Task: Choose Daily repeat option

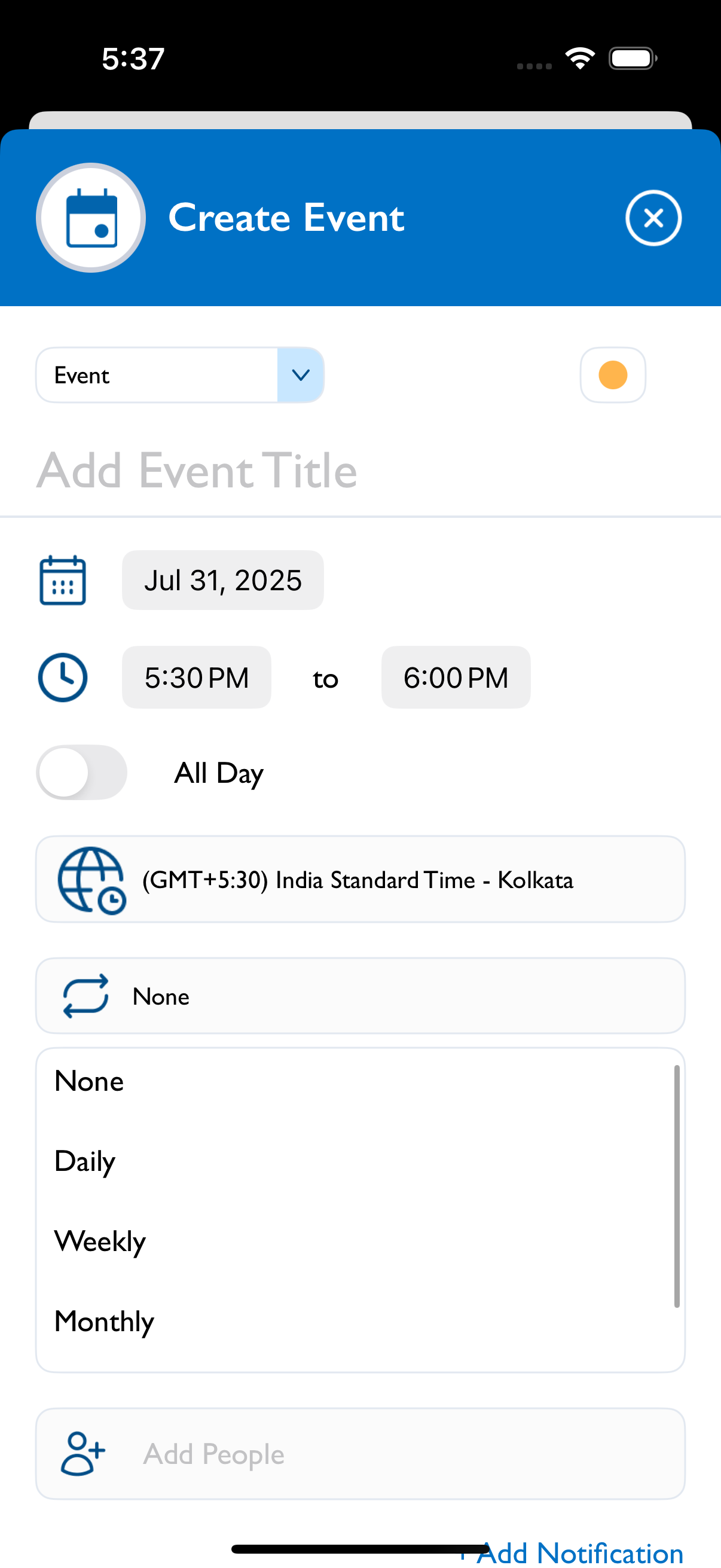Action: click(x=84, y=1162)
